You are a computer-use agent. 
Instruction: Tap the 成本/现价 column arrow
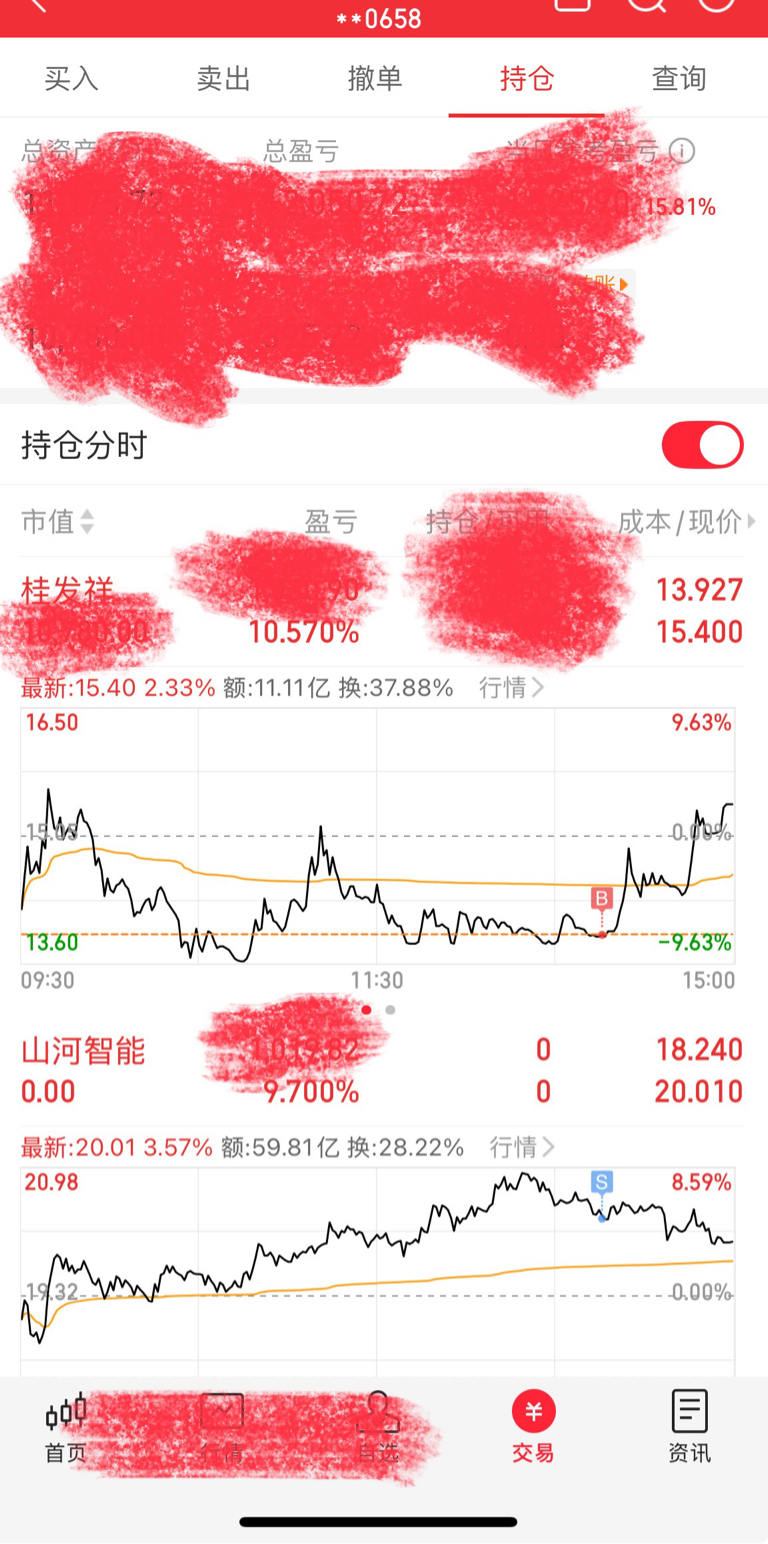click(751, 521)
